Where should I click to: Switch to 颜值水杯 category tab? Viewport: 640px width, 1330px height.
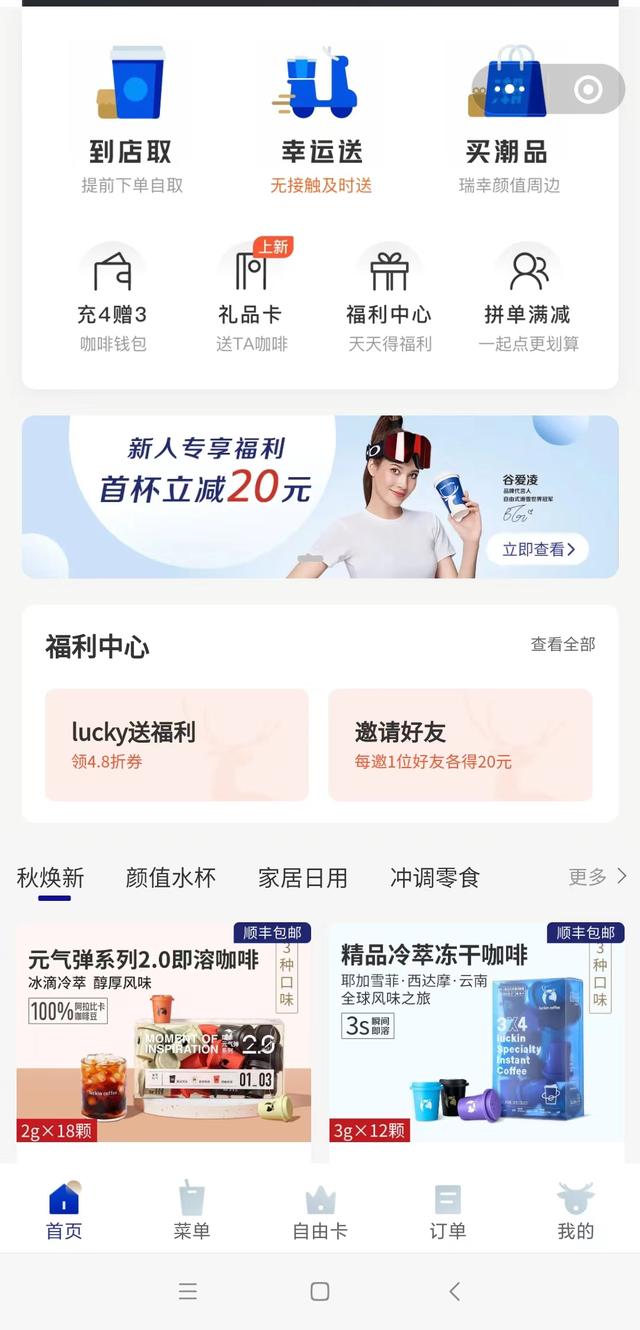(x=171, y=878)
